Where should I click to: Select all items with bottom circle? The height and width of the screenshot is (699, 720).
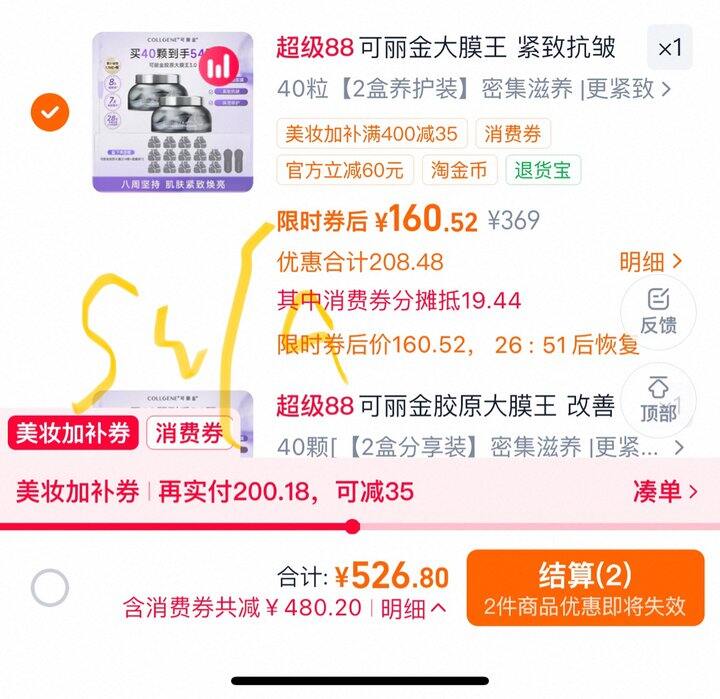point(50,588)
